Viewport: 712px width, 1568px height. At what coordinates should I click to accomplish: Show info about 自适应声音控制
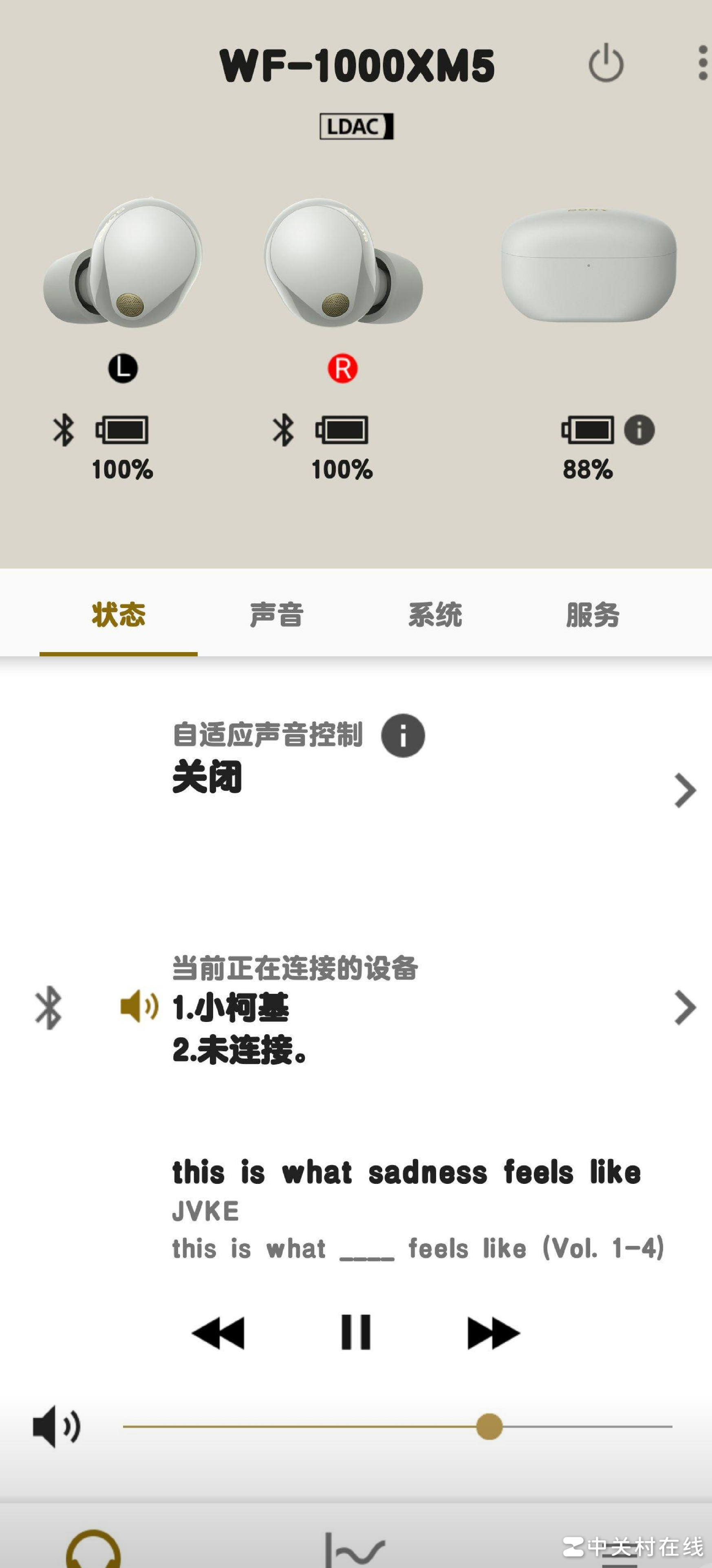tap(403, 735)
